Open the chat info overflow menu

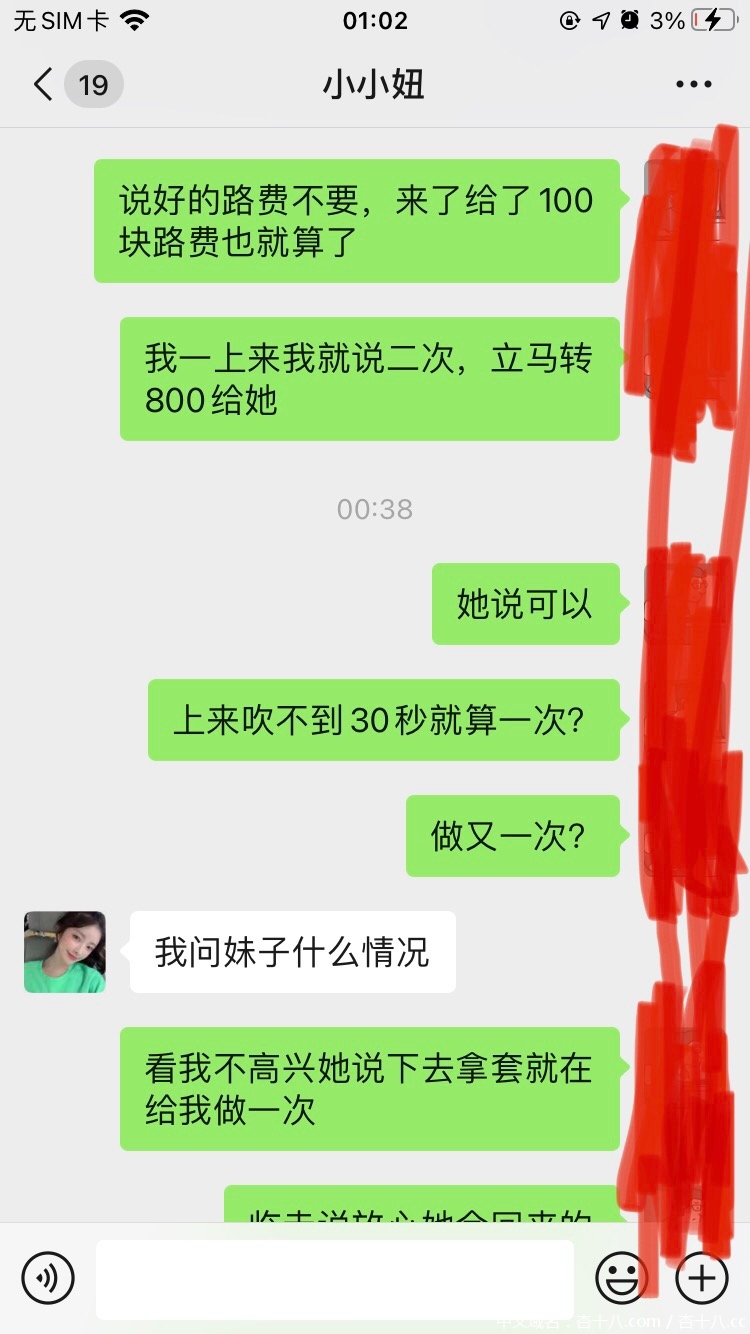pos(693,85)
